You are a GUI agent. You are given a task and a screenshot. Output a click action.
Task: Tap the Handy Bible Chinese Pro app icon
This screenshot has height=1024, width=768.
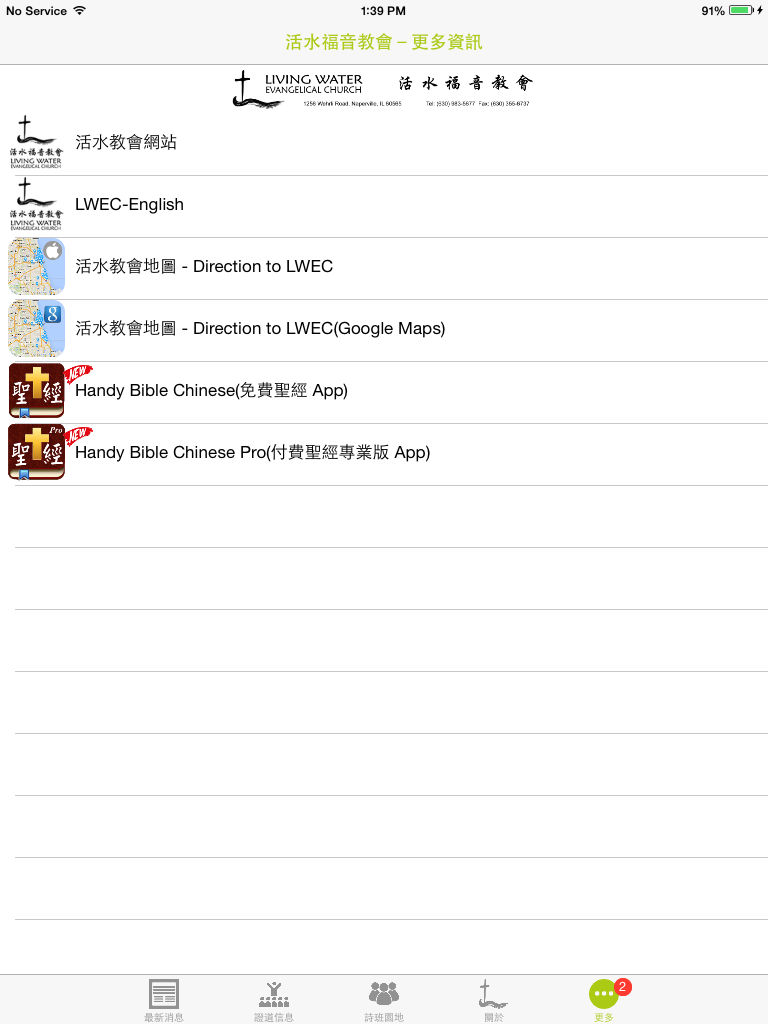pos(37,452)
